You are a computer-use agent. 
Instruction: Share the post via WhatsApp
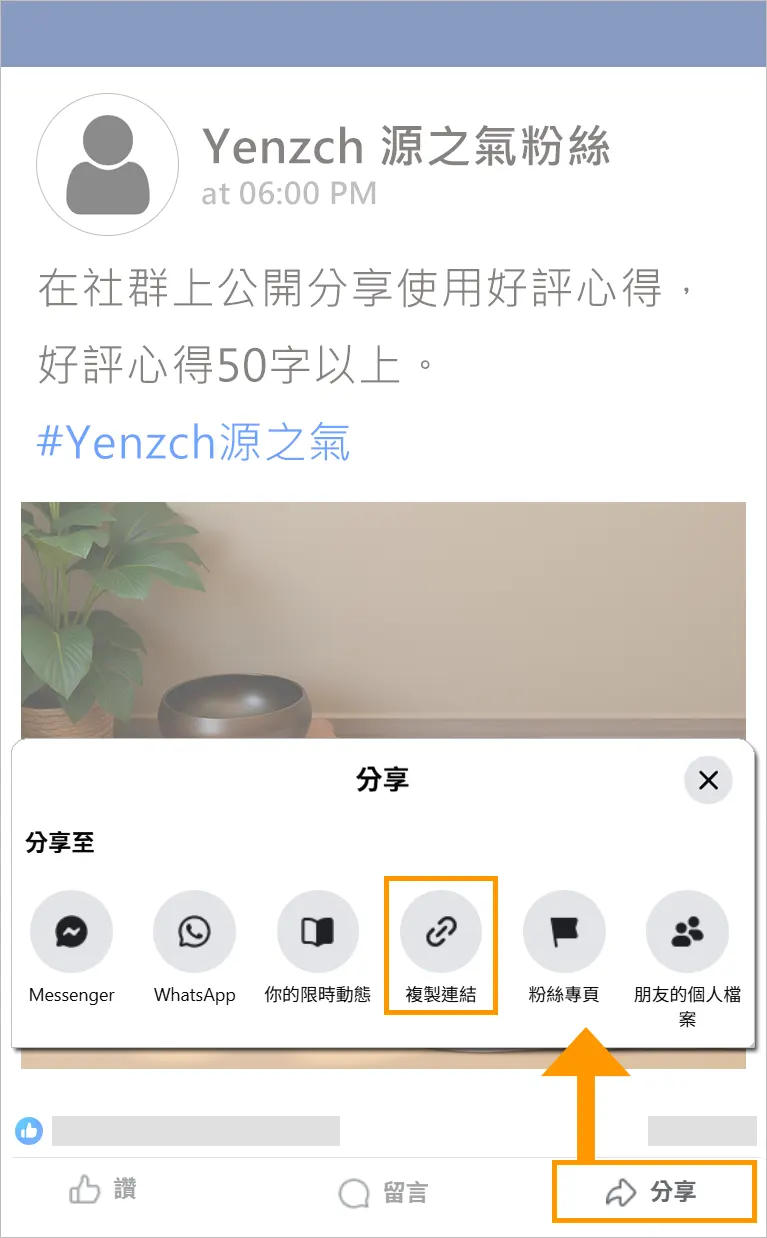click(x=194, y=931)
